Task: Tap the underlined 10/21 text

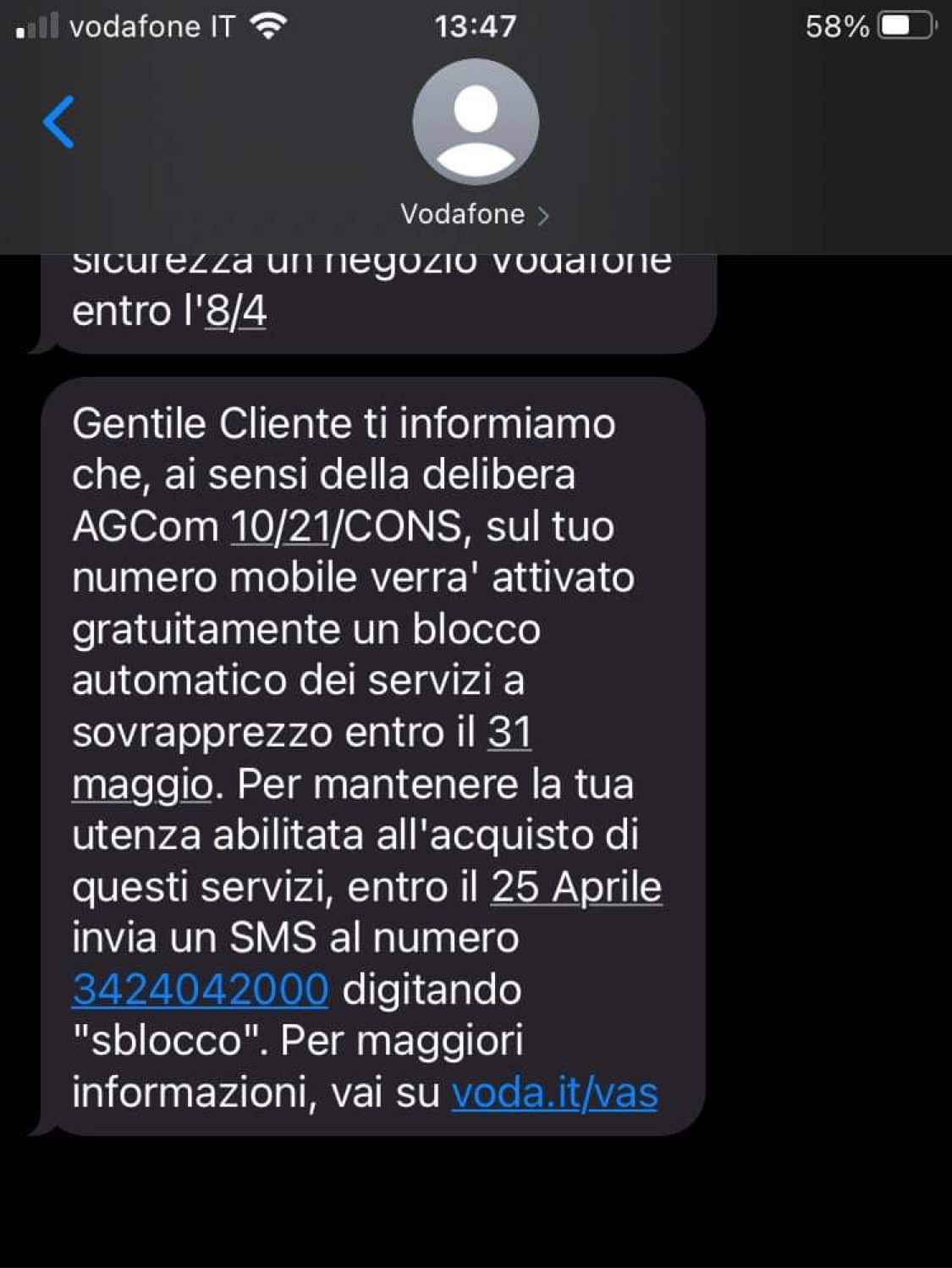Action: click(281, 526)
